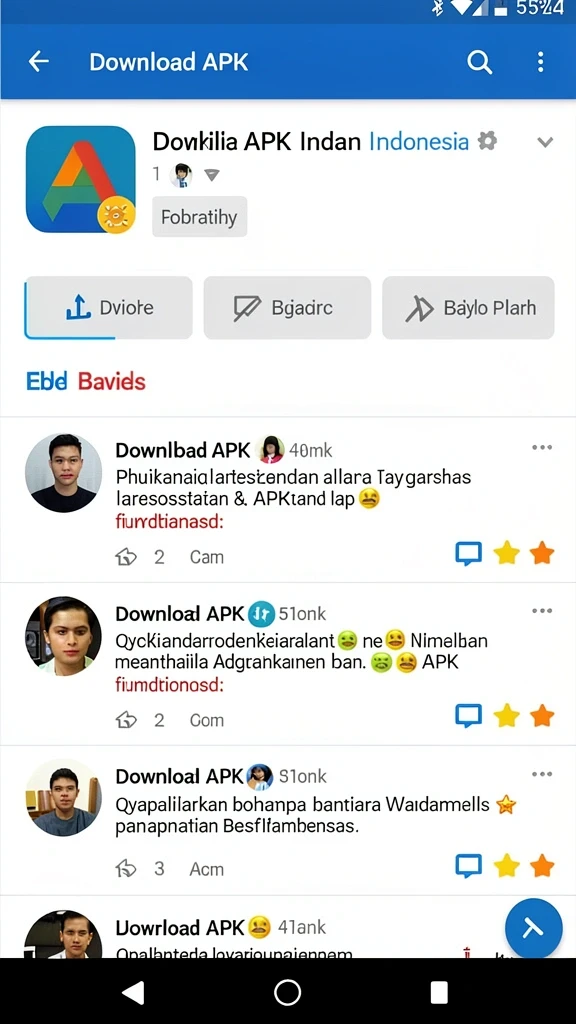Open options for the 51onk review
This screenshot has height=1024, width=576.
pyautogui.click(x=542, y=611)
